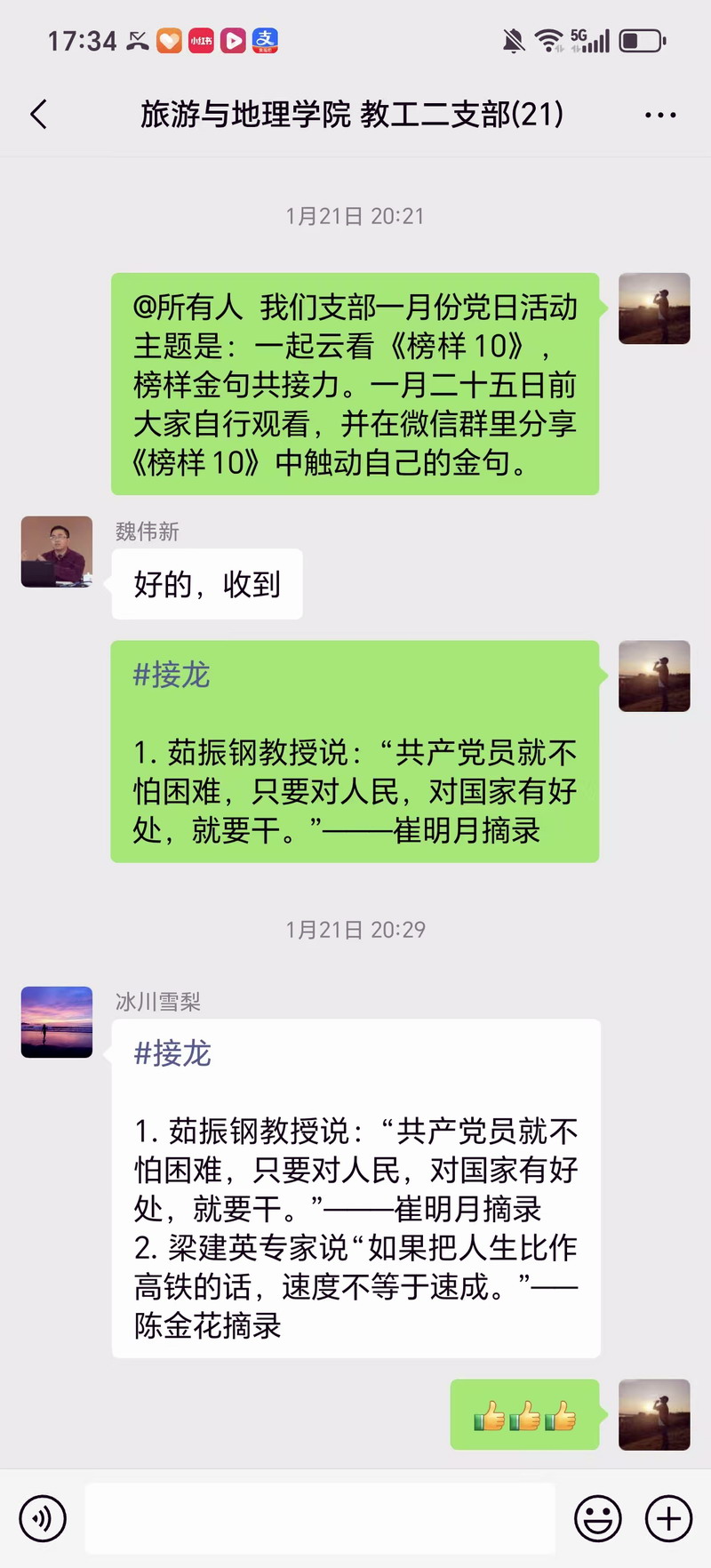Switch to voice message input
The image size is (711, 1568).
coord(42,1518)
